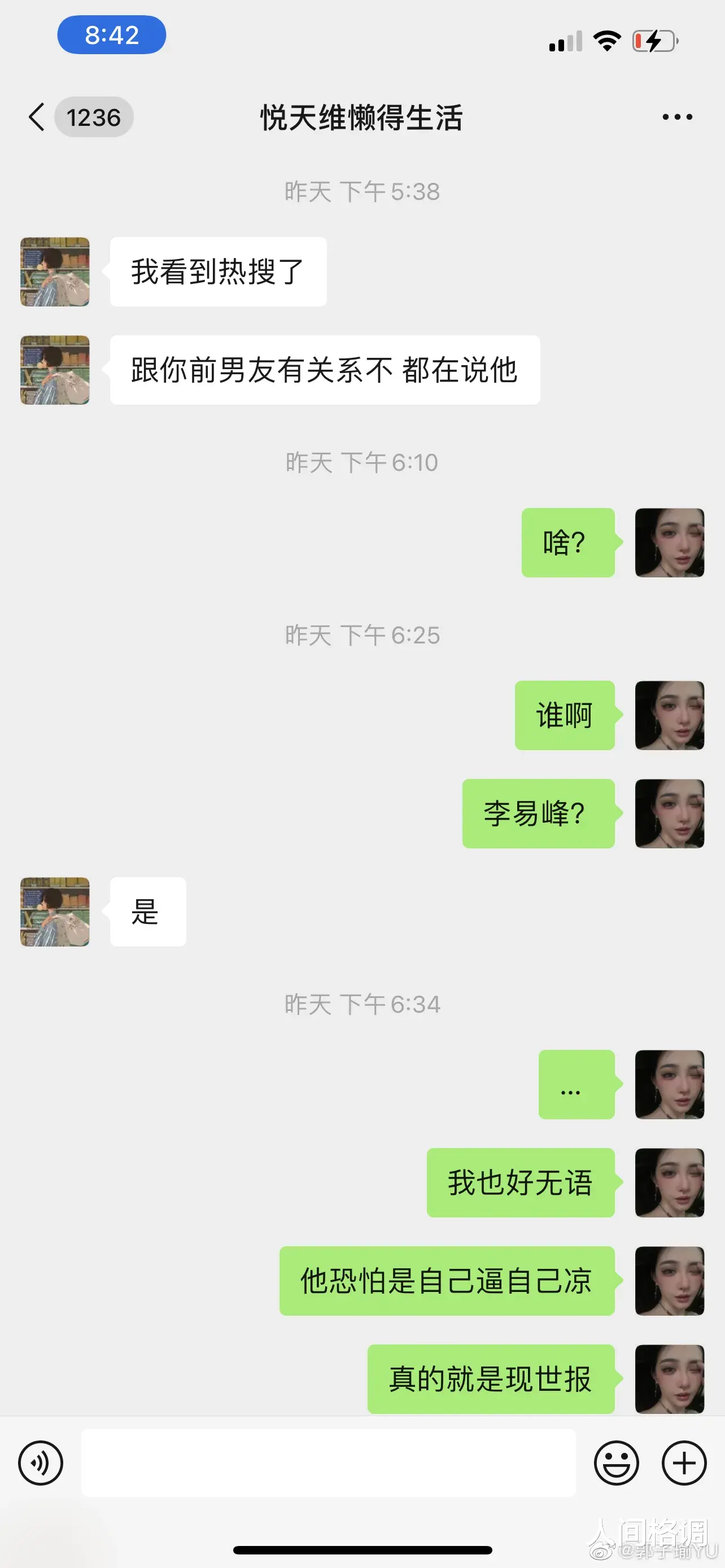Select the message '我看到热搜了'
The width and height of the screenshot is (725, 1568).
(217, 271)
